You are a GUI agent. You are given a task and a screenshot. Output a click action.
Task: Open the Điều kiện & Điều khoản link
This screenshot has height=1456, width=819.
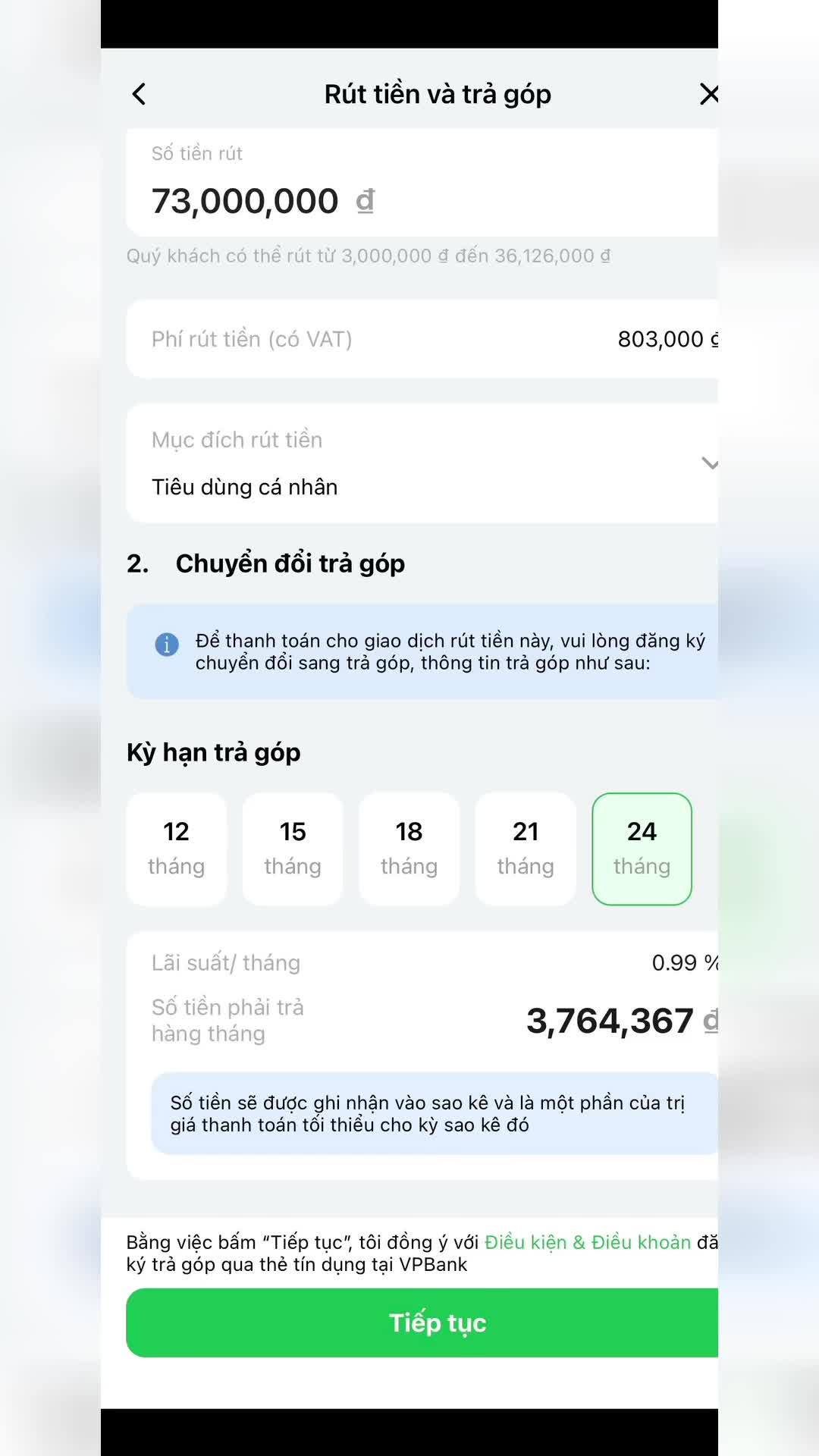coord(588,1242)
